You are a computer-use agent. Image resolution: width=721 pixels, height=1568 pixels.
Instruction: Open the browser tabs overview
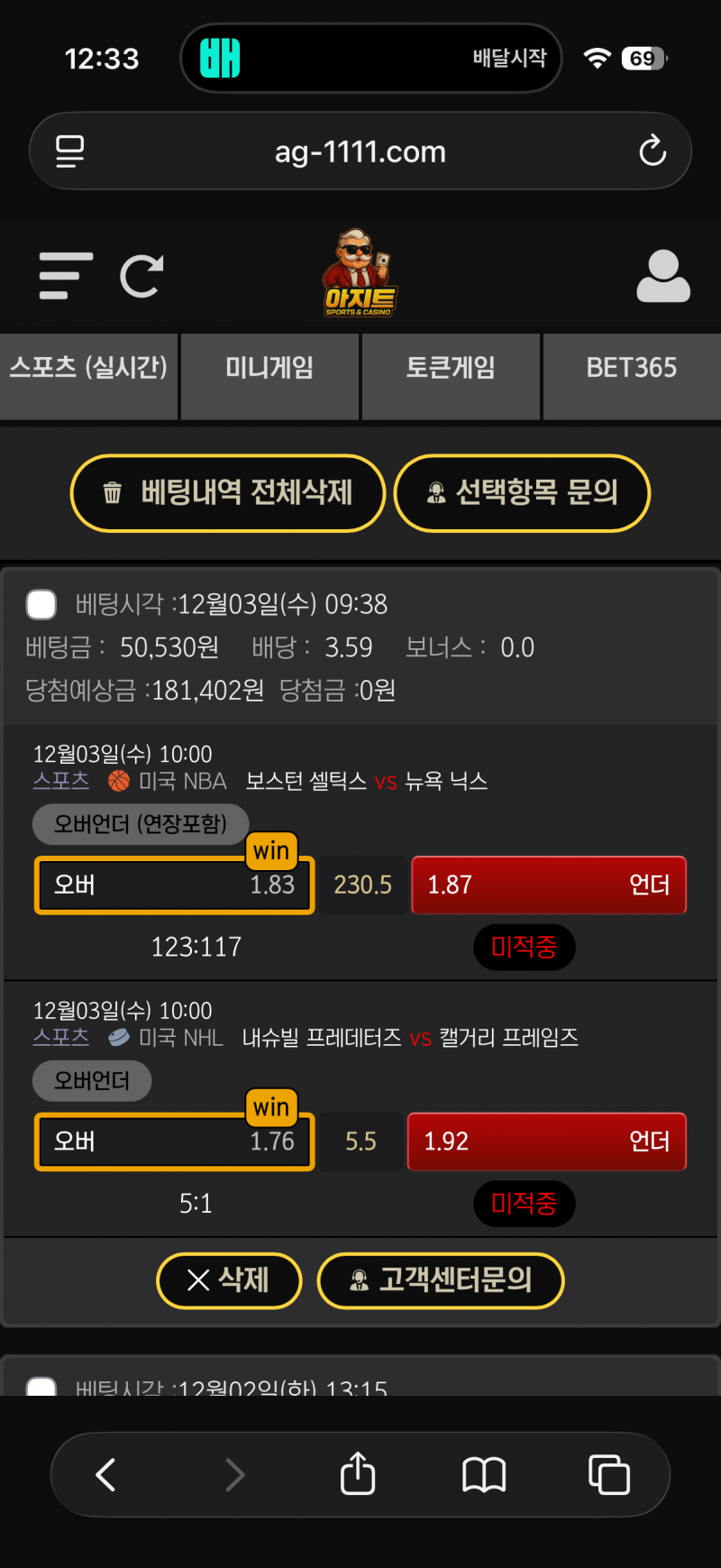pos(609,1475)
